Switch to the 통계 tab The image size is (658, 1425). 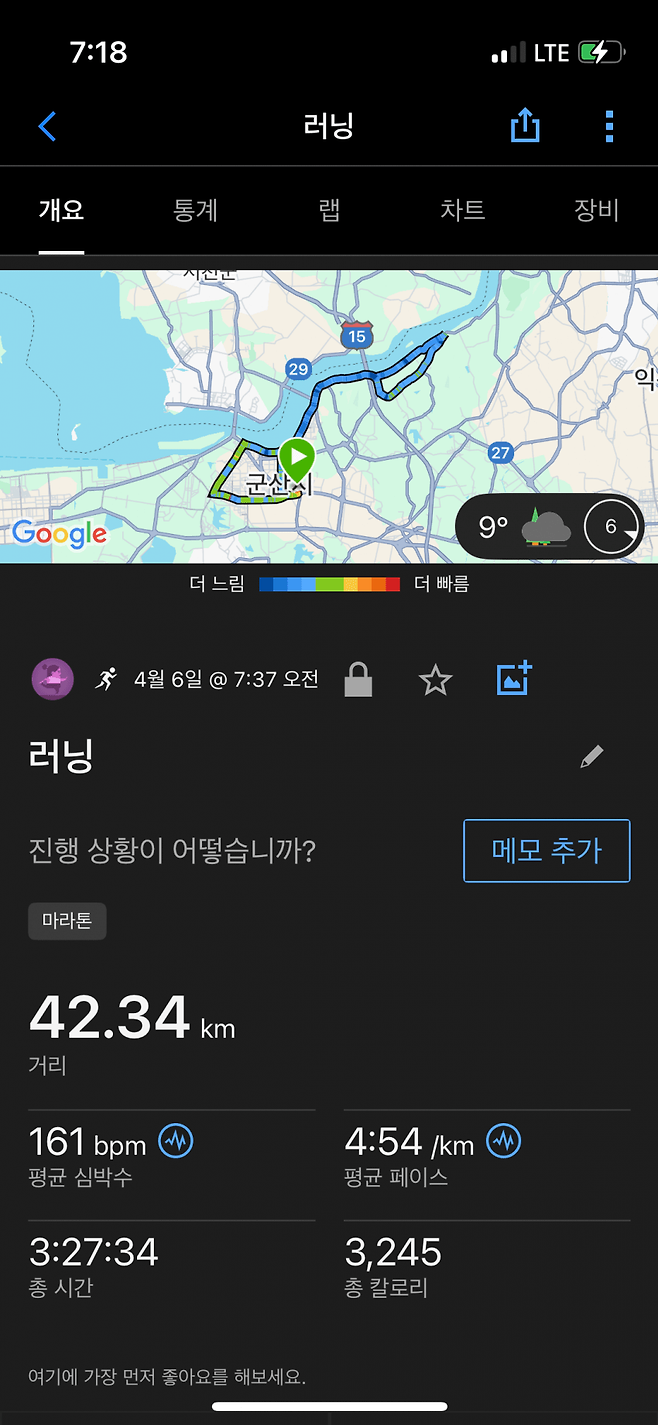click(195, 210)
